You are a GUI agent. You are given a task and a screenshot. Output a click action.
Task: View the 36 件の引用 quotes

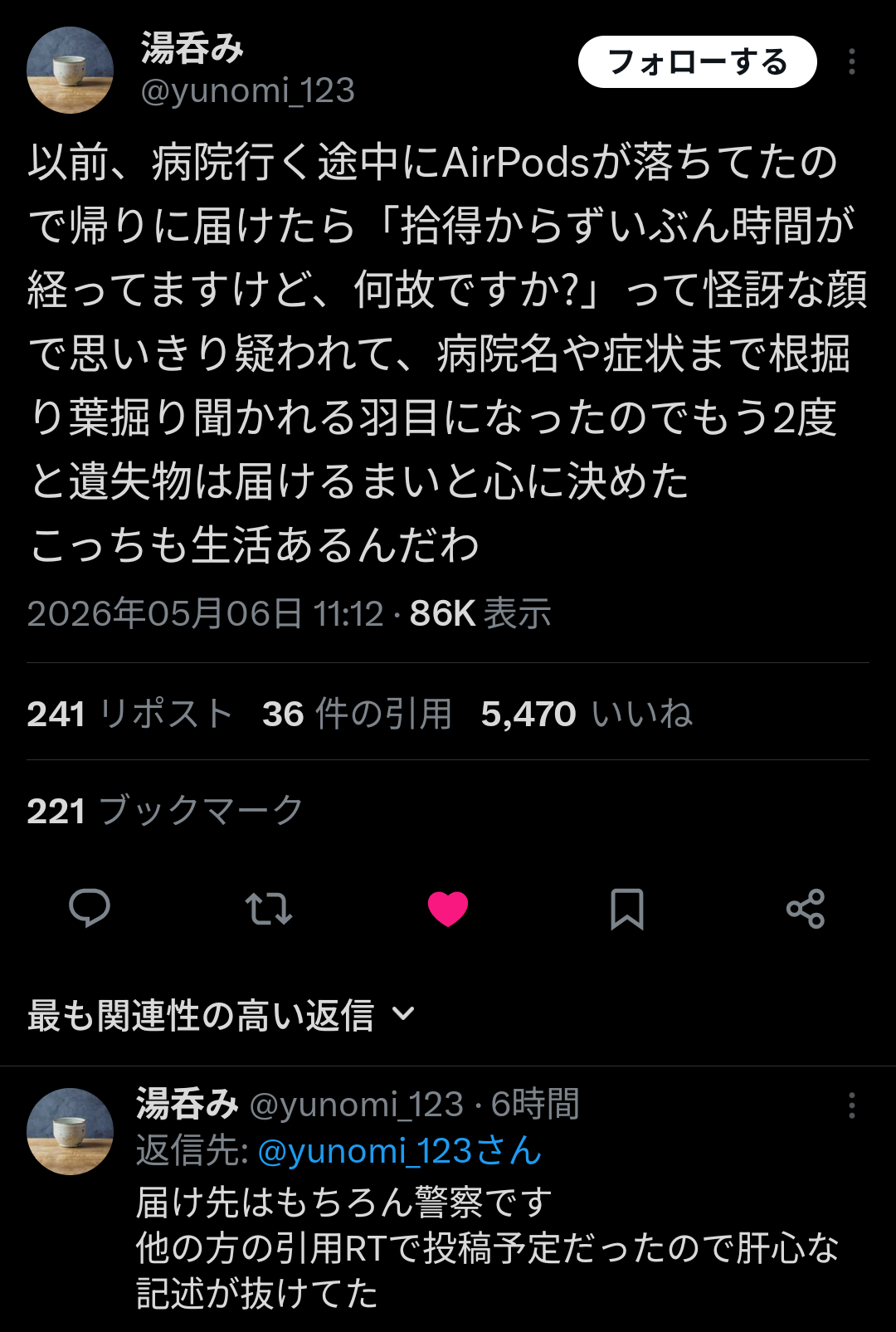point(357,714)
